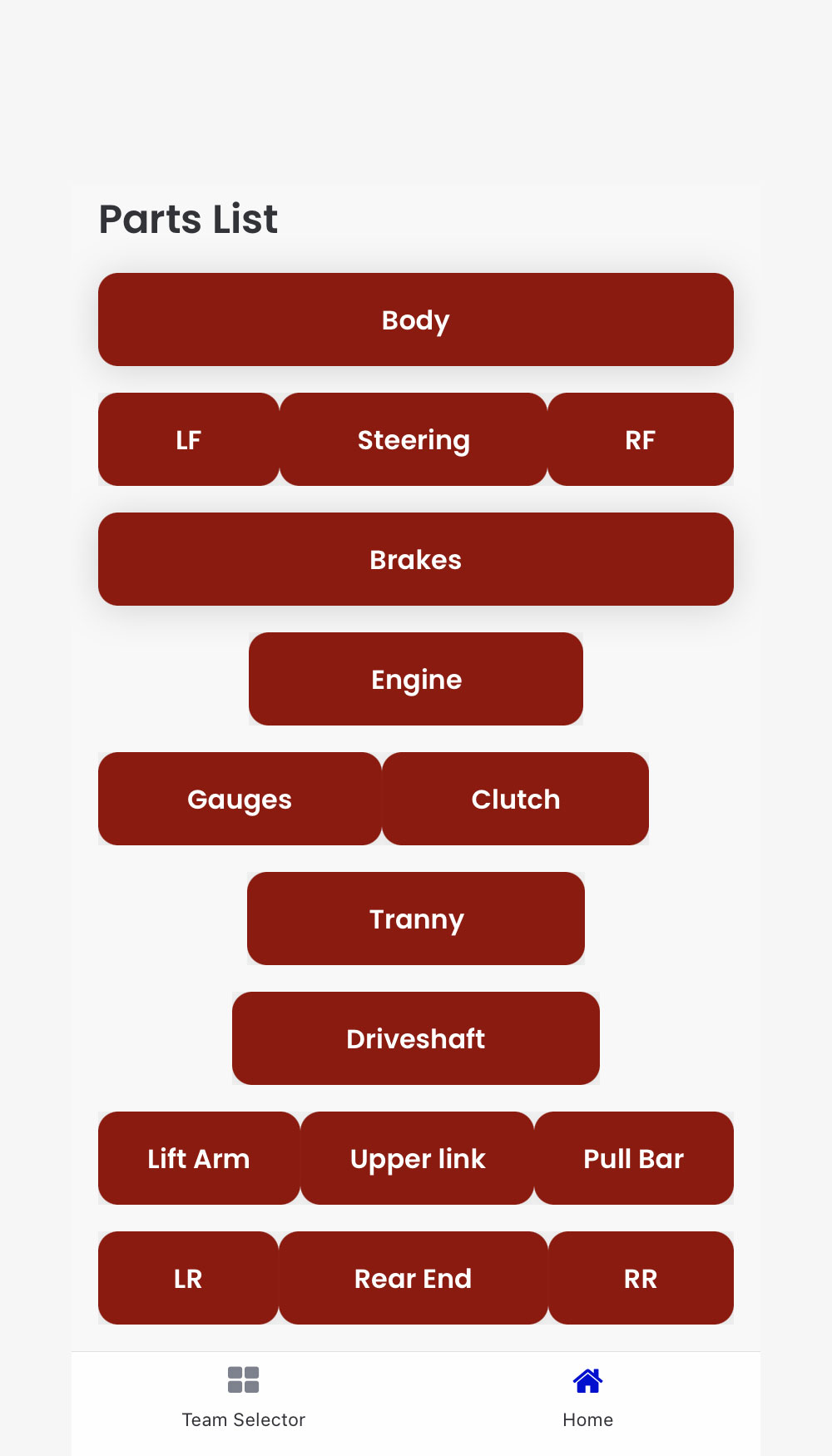Open the Rear End section
Screen dimensions: 832x1456
[x=413, y=1278]
